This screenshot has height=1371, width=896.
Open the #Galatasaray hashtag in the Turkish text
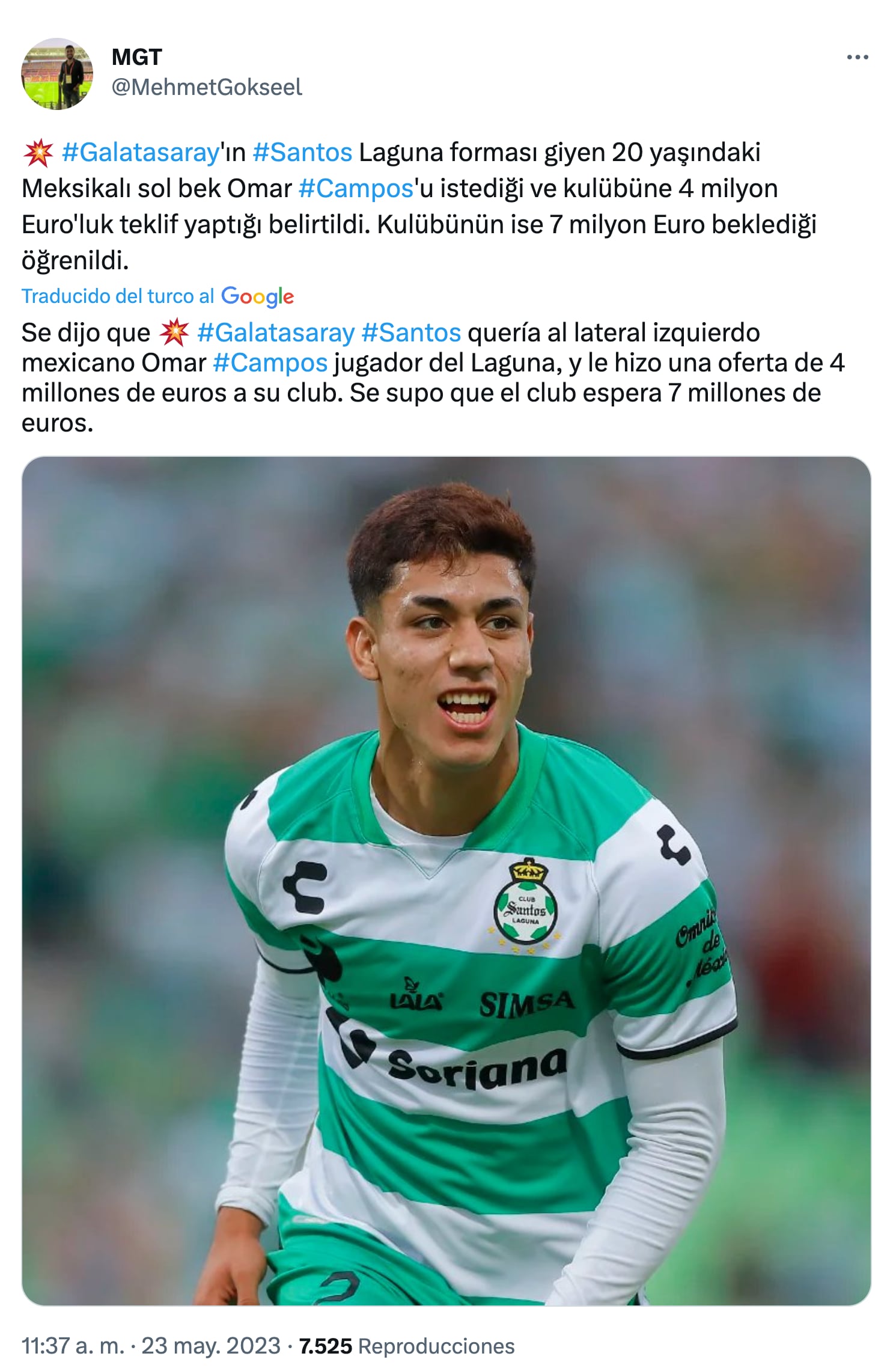pos(141,153)
